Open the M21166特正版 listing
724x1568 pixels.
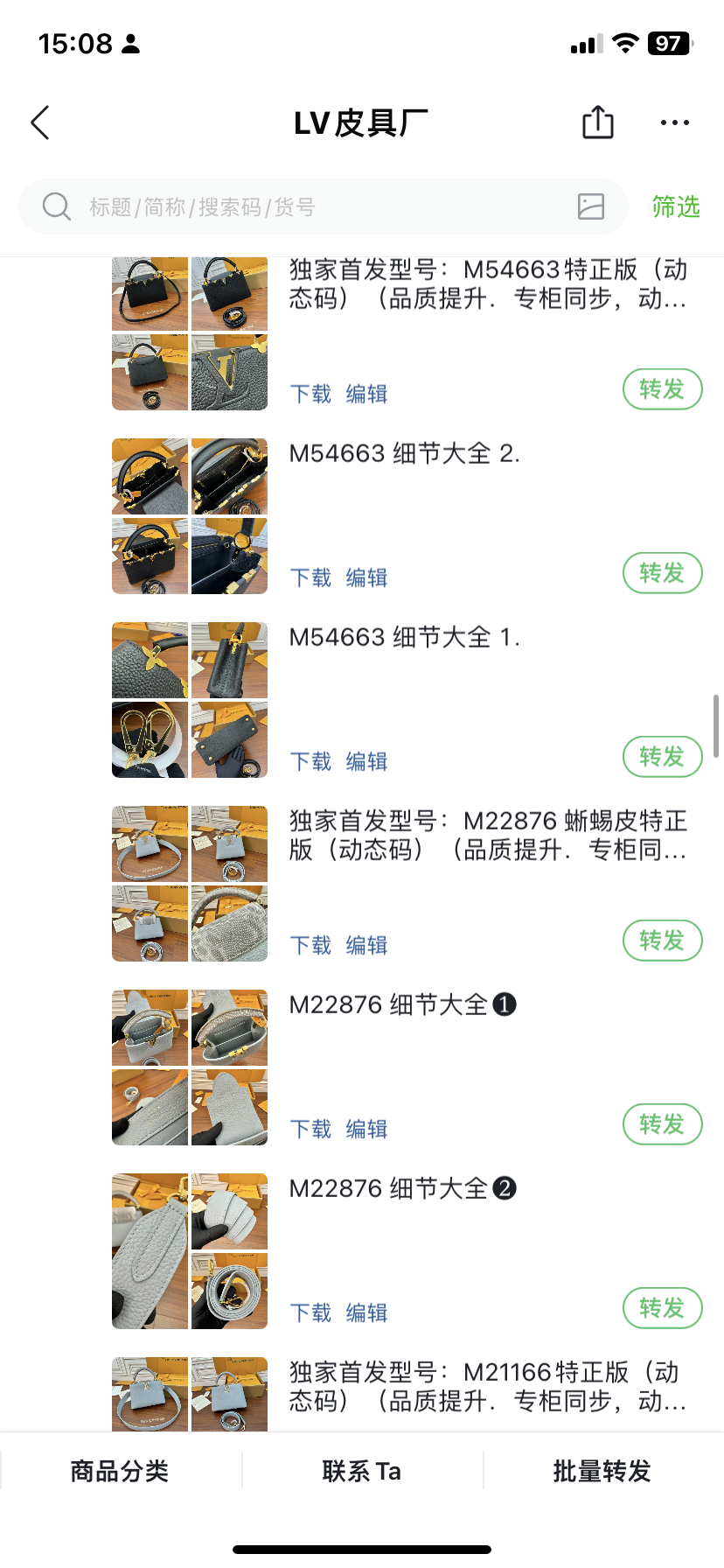click(x=488, y=1386)
